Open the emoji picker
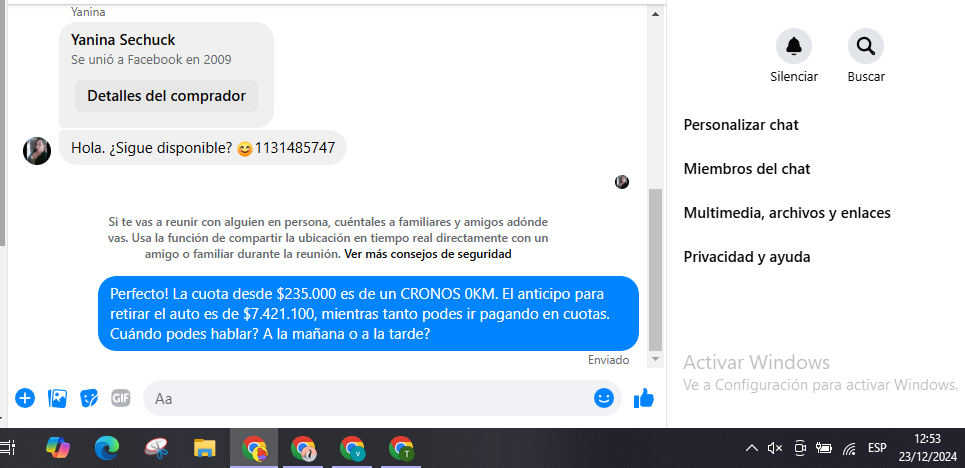The width and height of the screenshot is (965, 468). tap(604, 398)
